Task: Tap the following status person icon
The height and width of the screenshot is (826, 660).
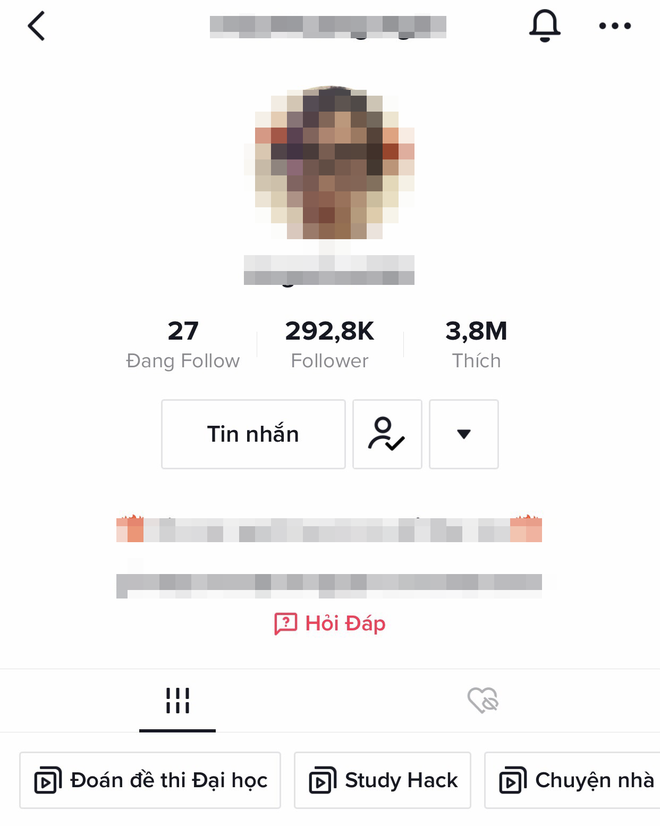Action: coord(387,434)
